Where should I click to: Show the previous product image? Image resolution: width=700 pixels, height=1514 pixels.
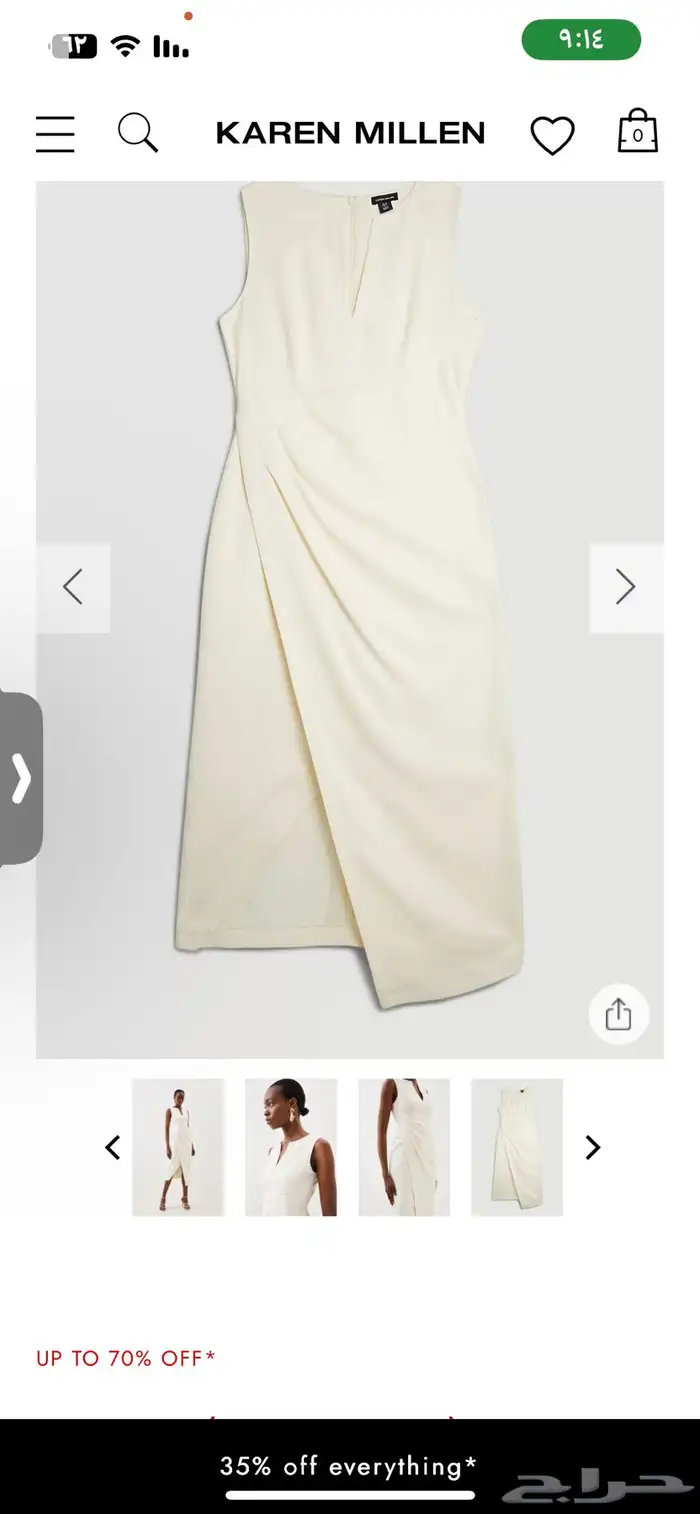coord(73,587)
